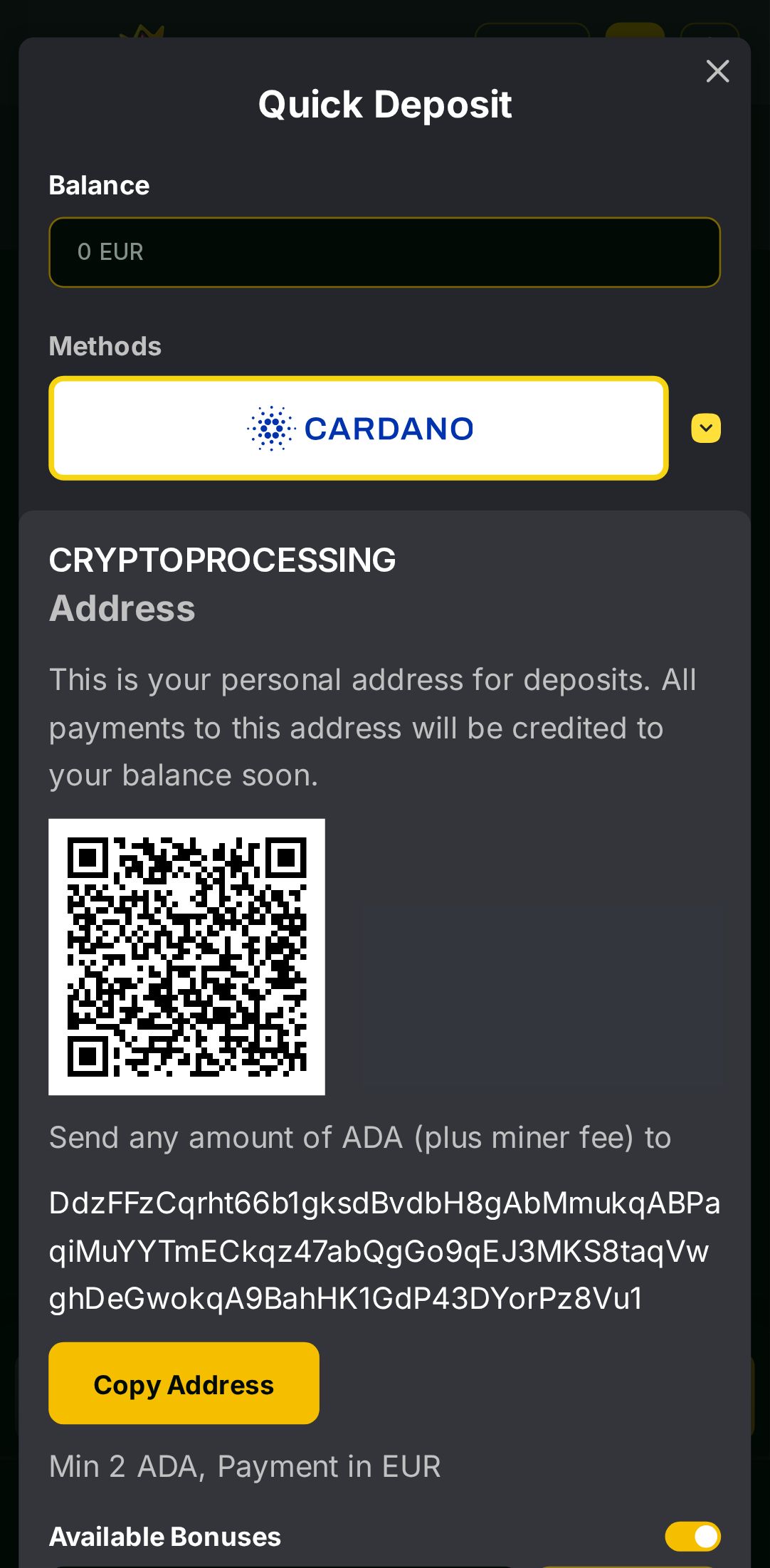Screen dimensions: 770x1568
Task: Close the Quick Deposit dialog
Action: [x=717, y=71]
